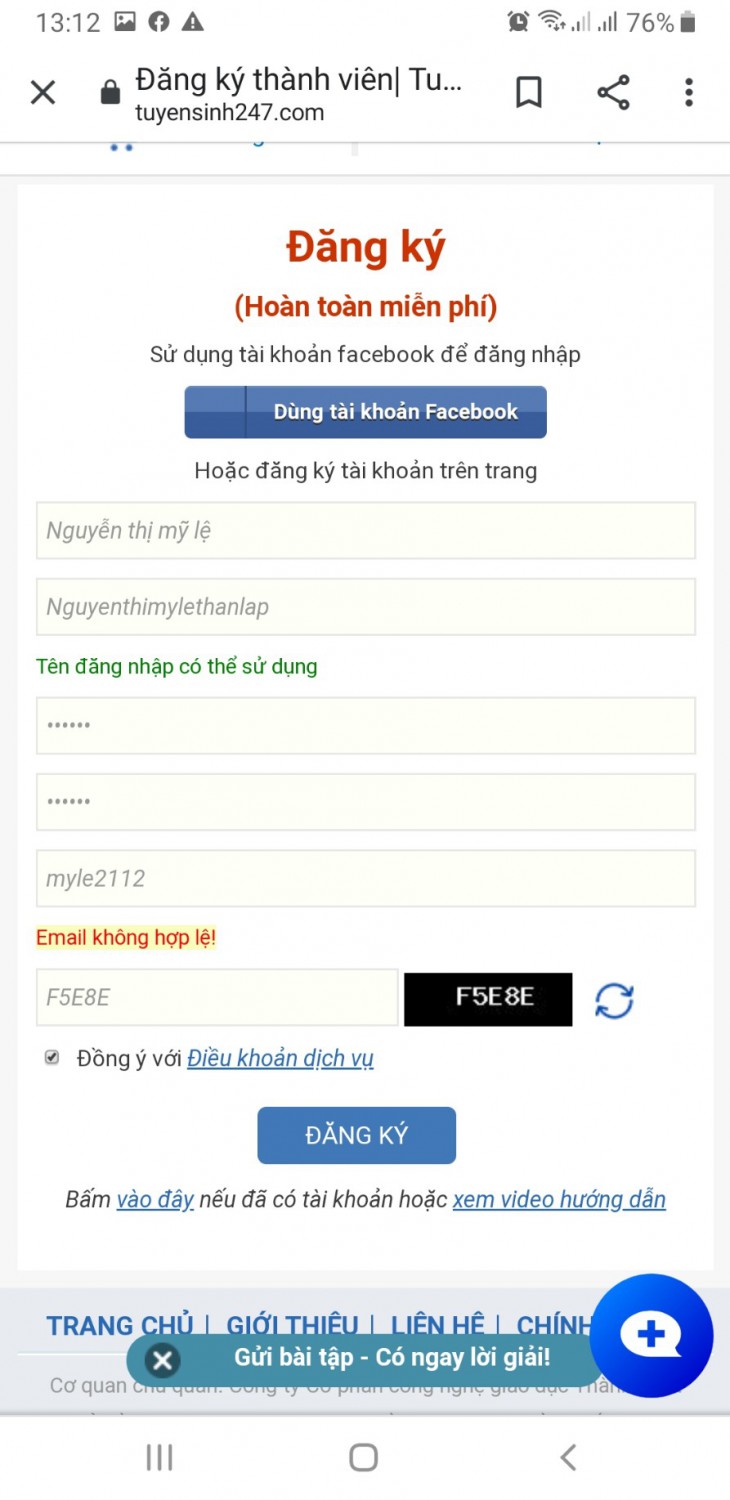Viewport: 730px width, 1500px height.
Task: Edit the username field Nguyenthimylethanlap
Action: [365, 607]
